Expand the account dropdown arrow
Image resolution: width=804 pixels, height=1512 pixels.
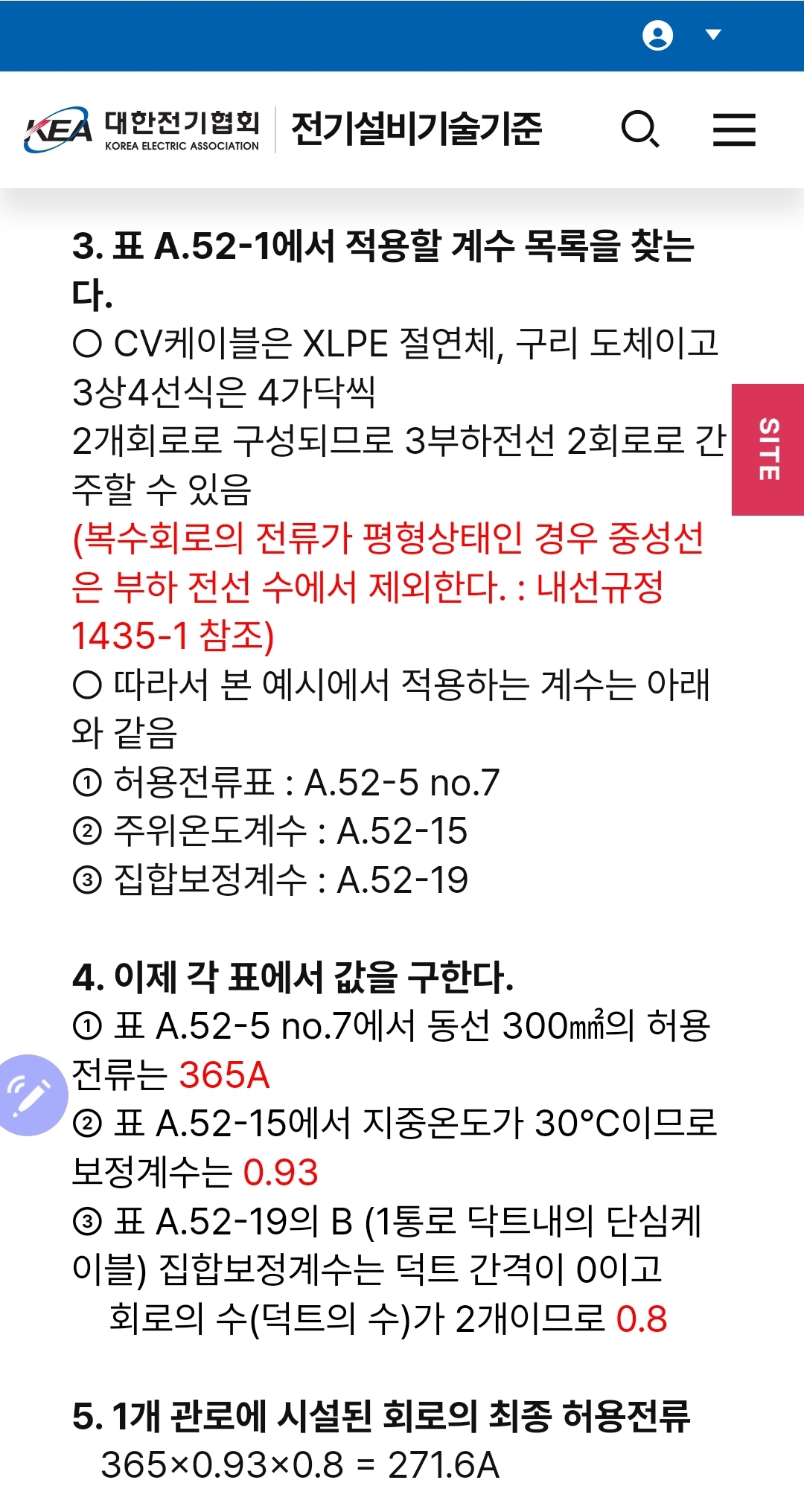[713, 35]
